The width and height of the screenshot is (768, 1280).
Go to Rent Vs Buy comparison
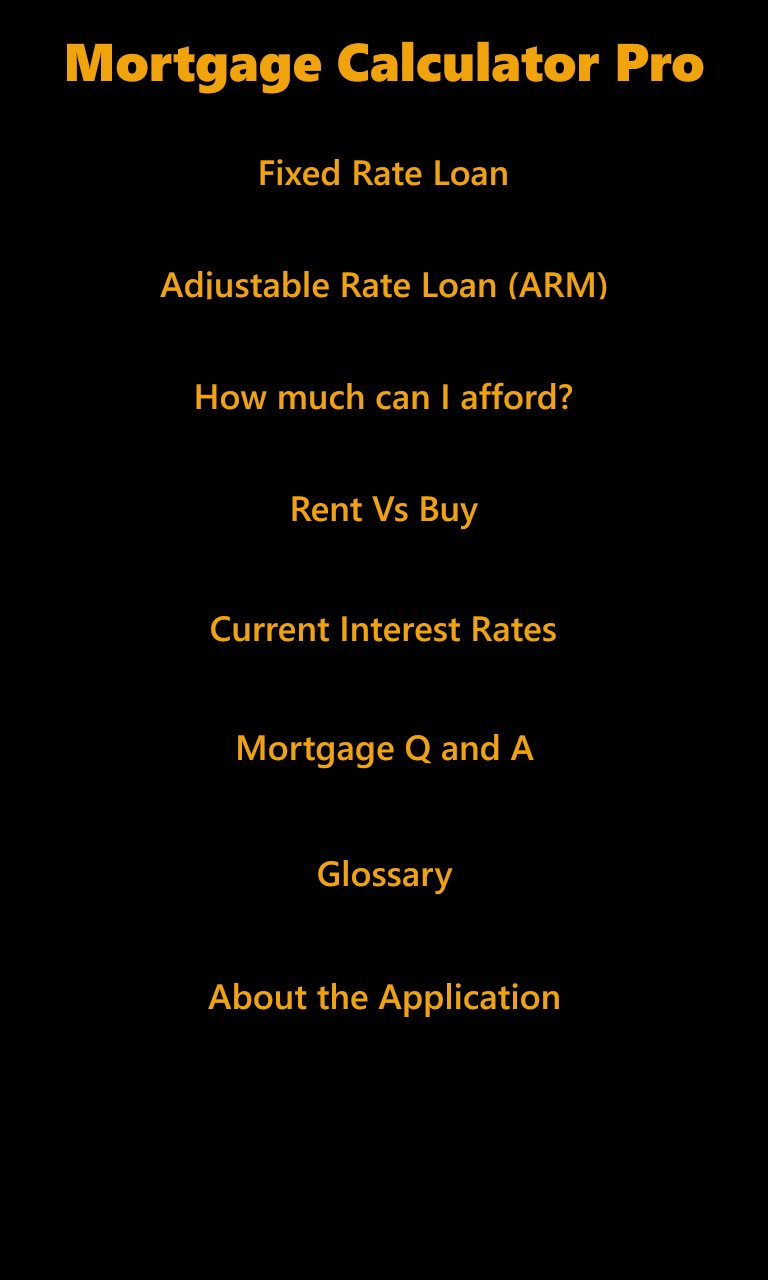[x=384, y=509]
